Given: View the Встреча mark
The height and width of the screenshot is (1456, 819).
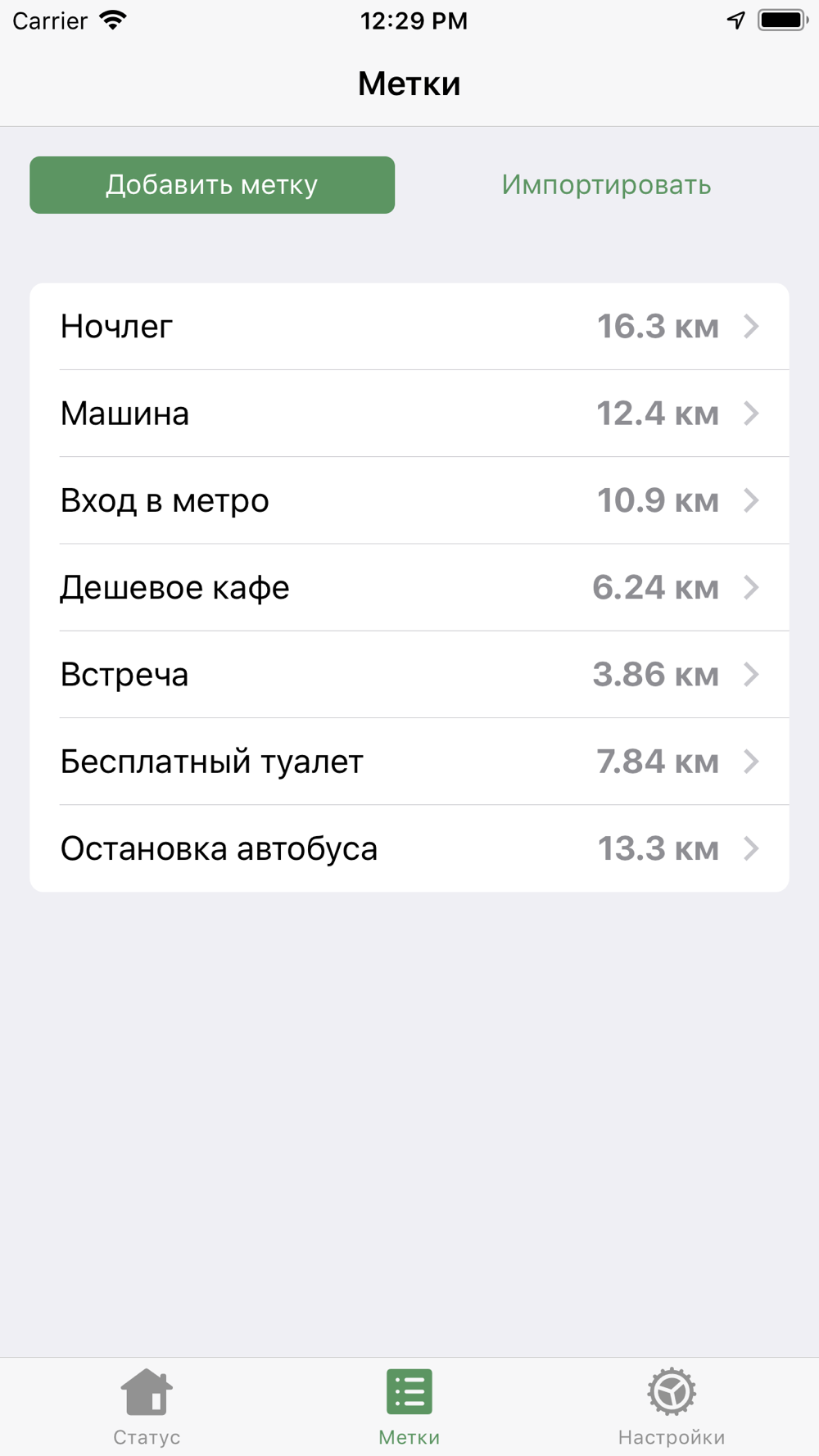Looking at the screenshot, I should (409, 675).
